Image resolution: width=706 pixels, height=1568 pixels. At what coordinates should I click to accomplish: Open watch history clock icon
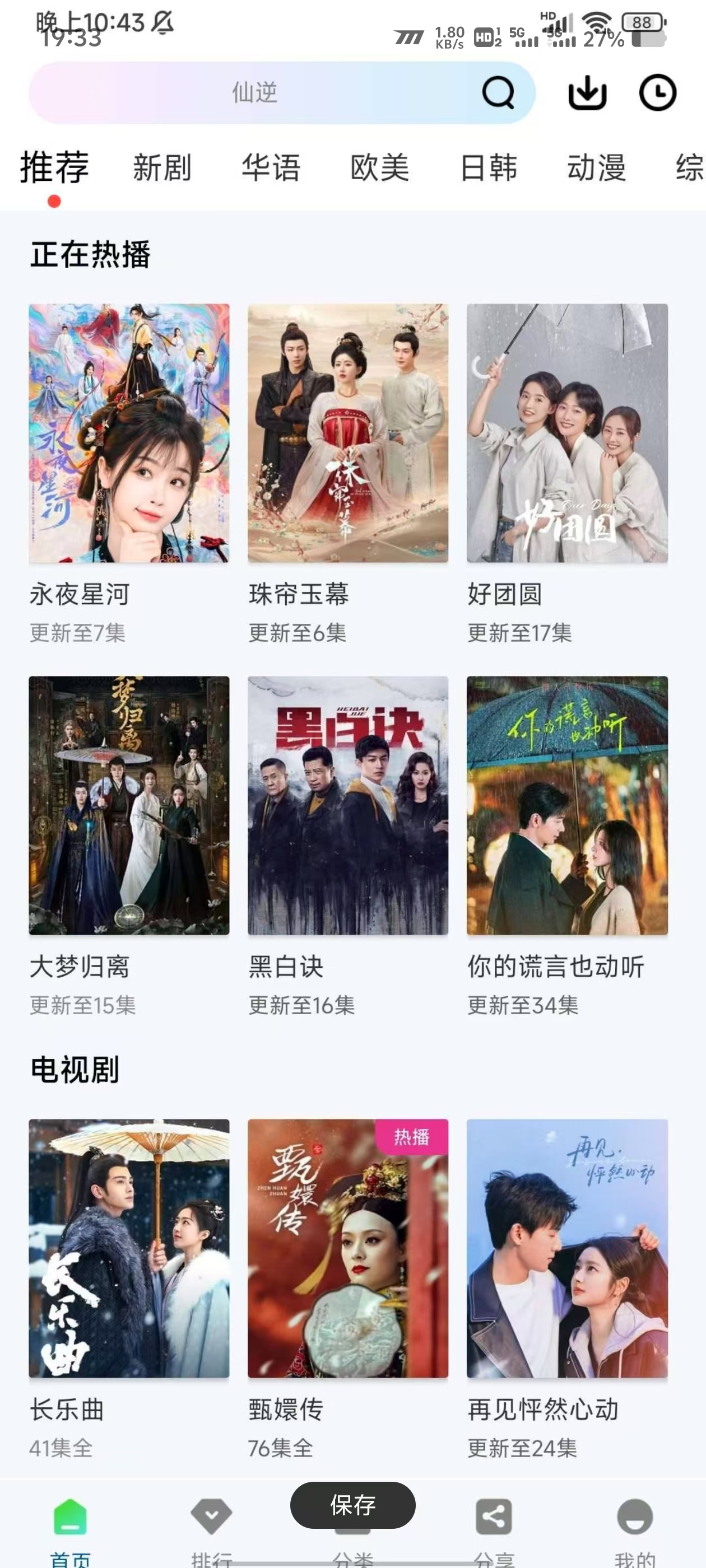pos(657,93)
